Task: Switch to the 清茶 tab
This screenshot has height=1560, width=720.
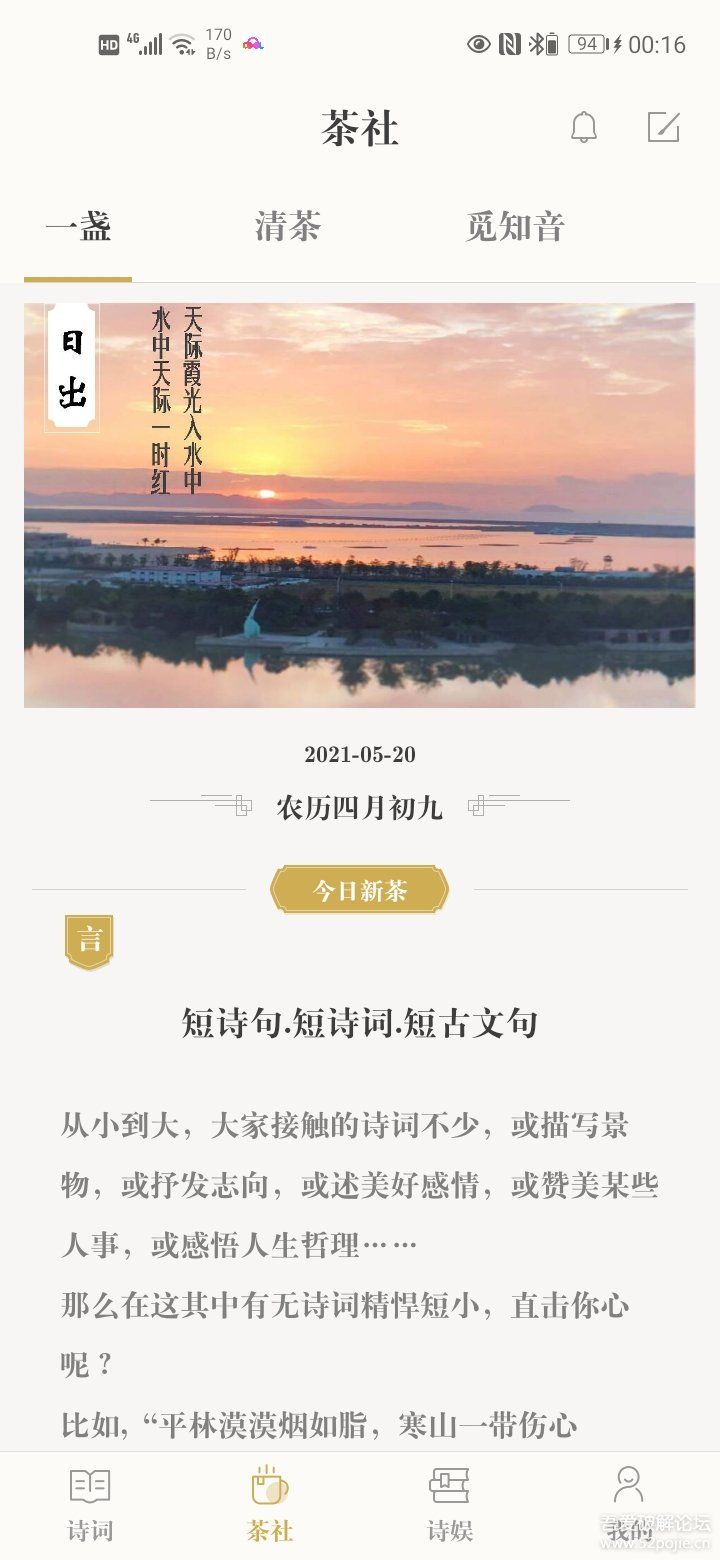Action: tap(288, 228)
